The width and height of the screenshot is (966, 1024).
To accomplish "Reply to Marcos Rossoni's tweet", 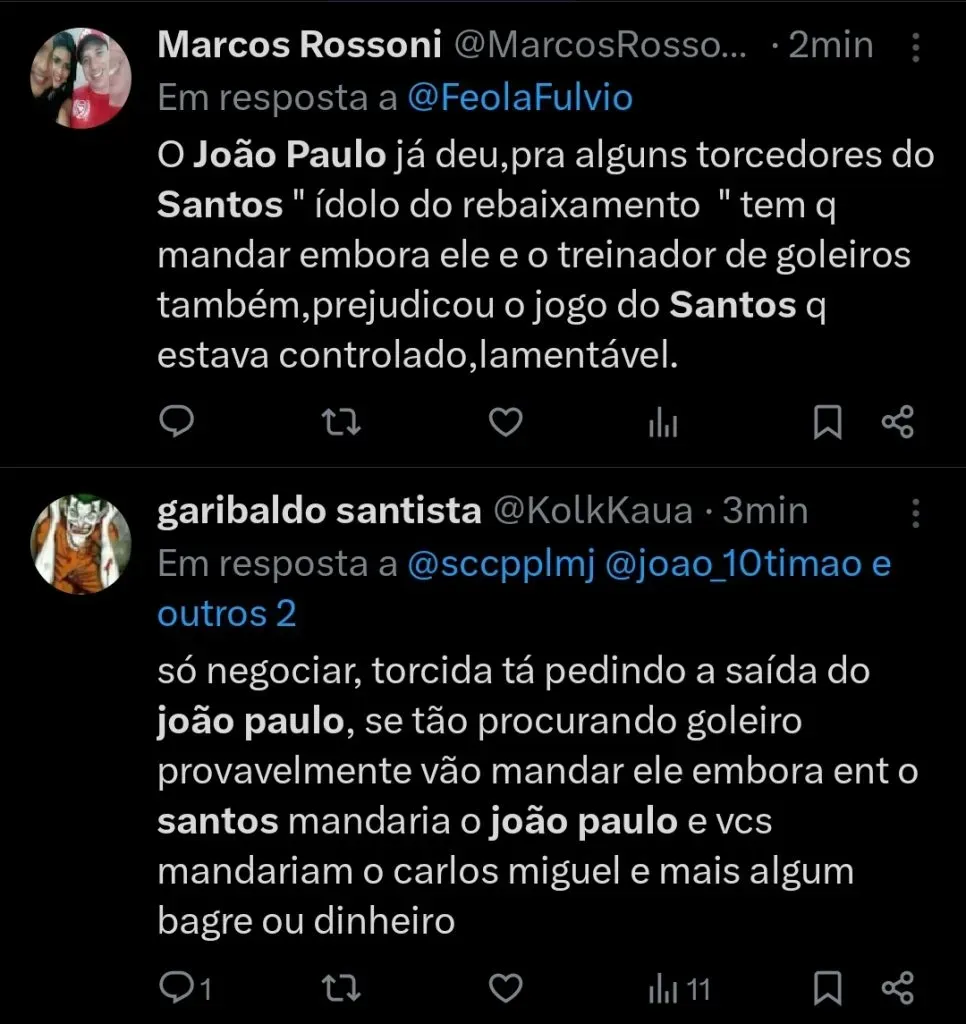I will click(178, 422).
